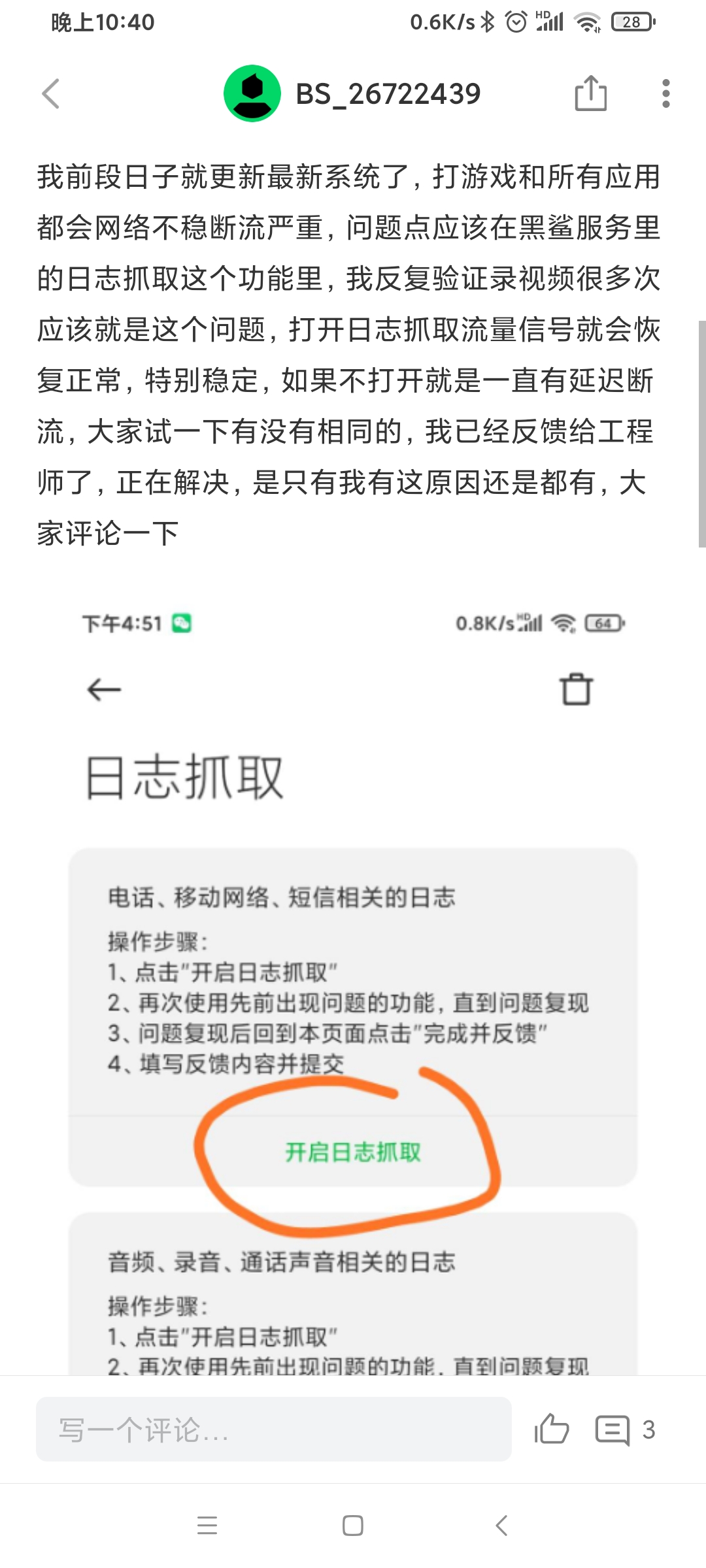This screenshot has width=706, height=1568.
Task: Open the BS_26722439 user profile avatar
Action: (x=252, y=93)
